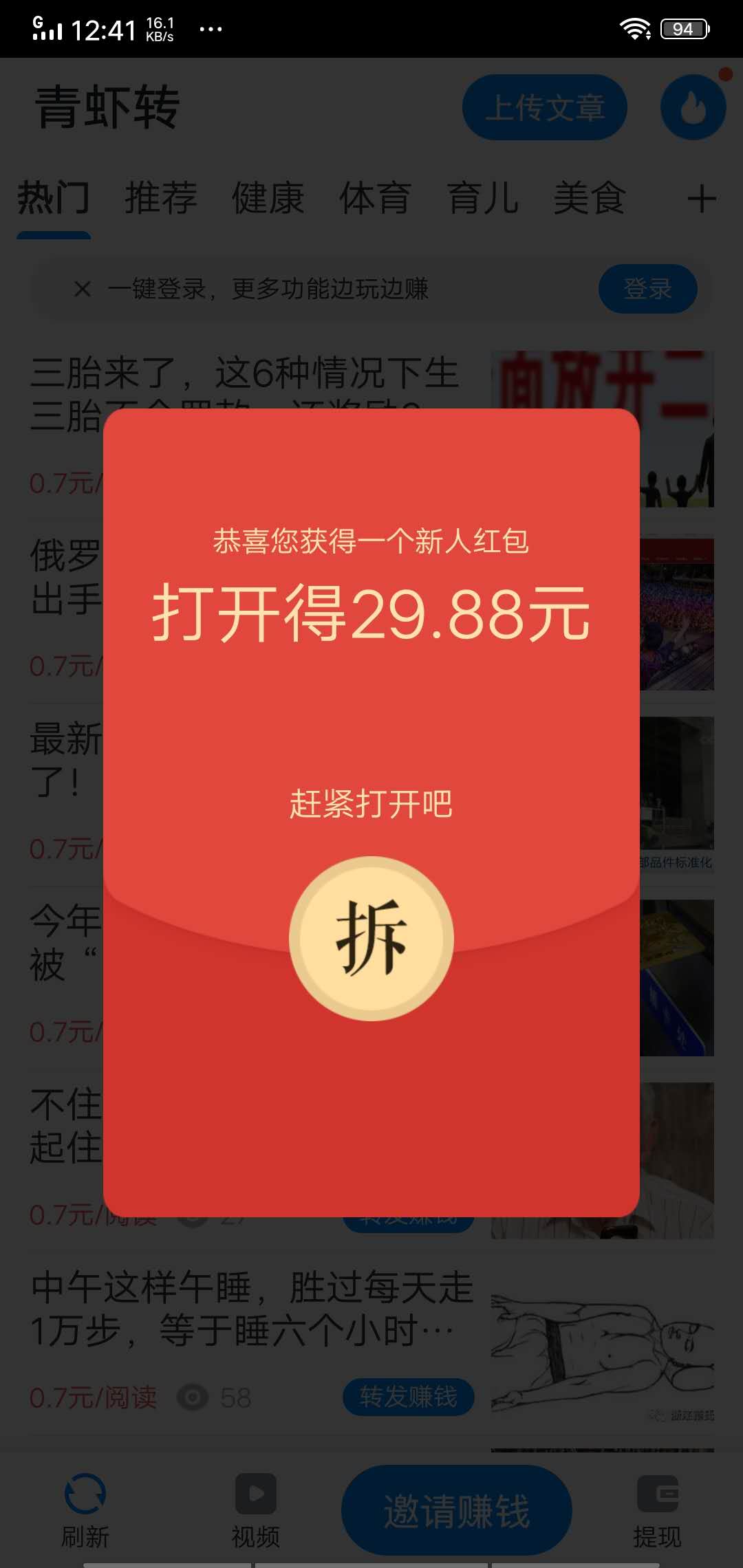743x1568 pixels.
Task: Tap the 上传文章 upload button
Action: click(x=544, y=108)
